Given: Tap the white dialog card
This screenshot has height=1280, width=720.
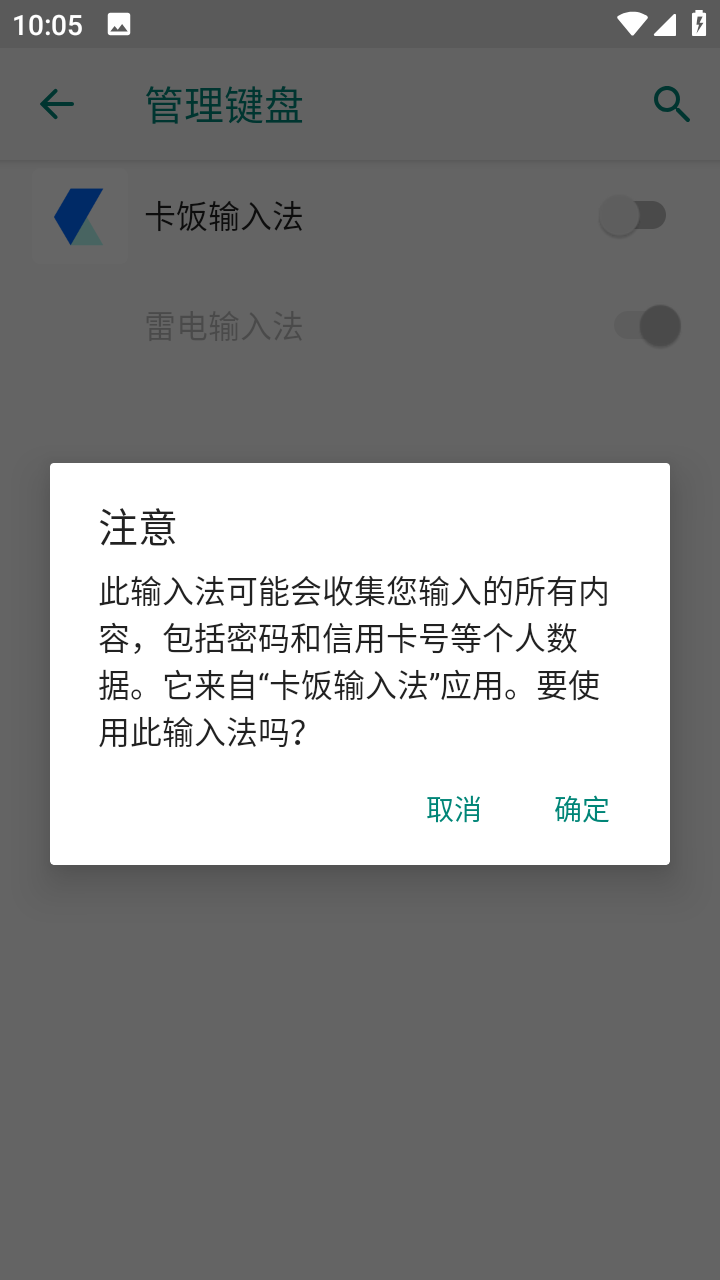Looking at the screenshot, I should [360, 663].
